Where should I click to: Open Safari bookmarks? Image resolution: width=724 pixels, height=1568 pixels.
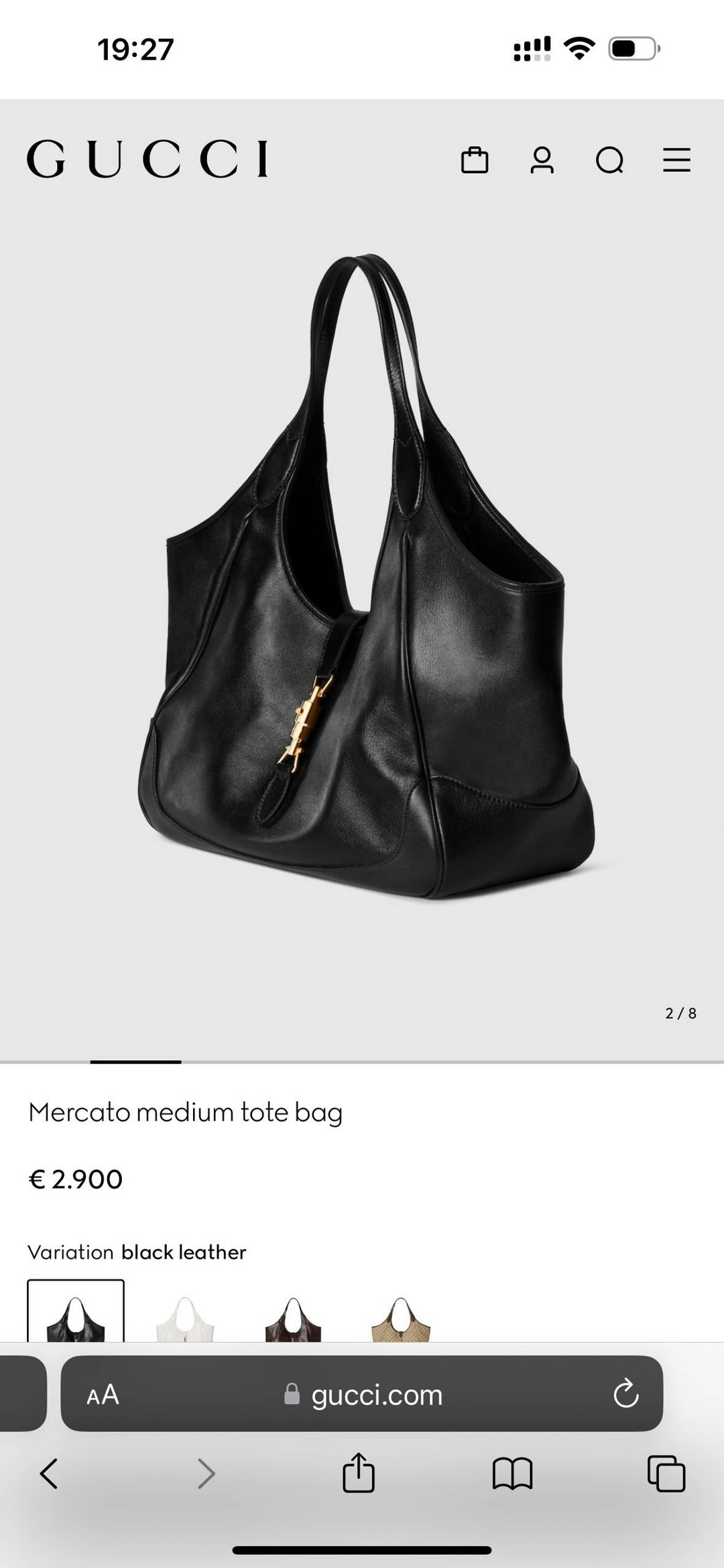[x=512, y=1474]
